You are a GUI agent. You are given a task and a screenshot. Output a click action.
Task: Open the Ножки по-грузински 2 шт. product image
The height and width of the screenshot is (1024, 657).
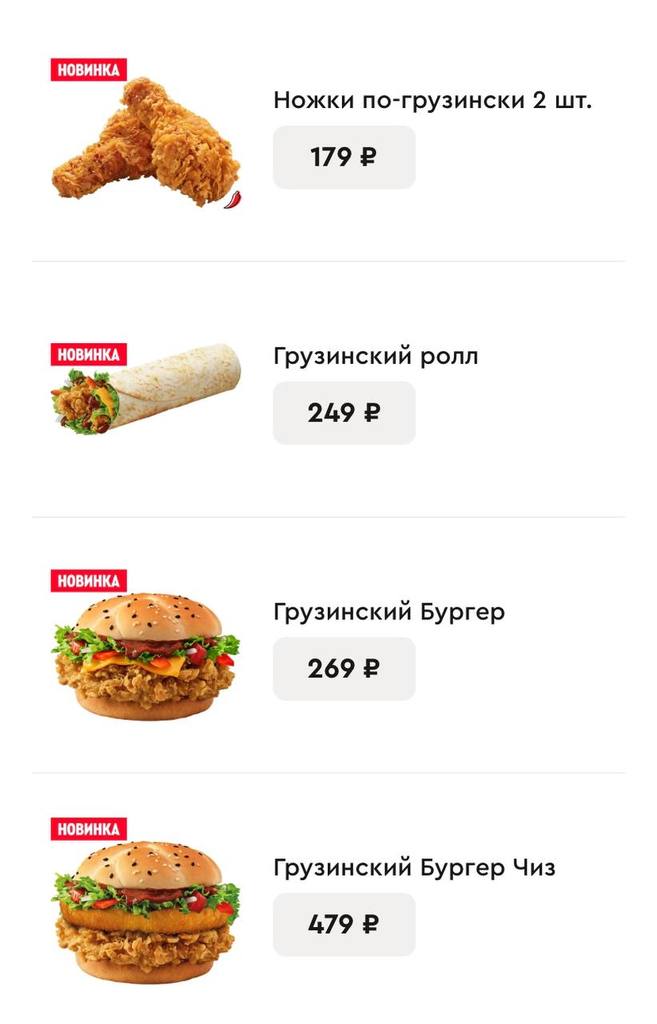147,140
